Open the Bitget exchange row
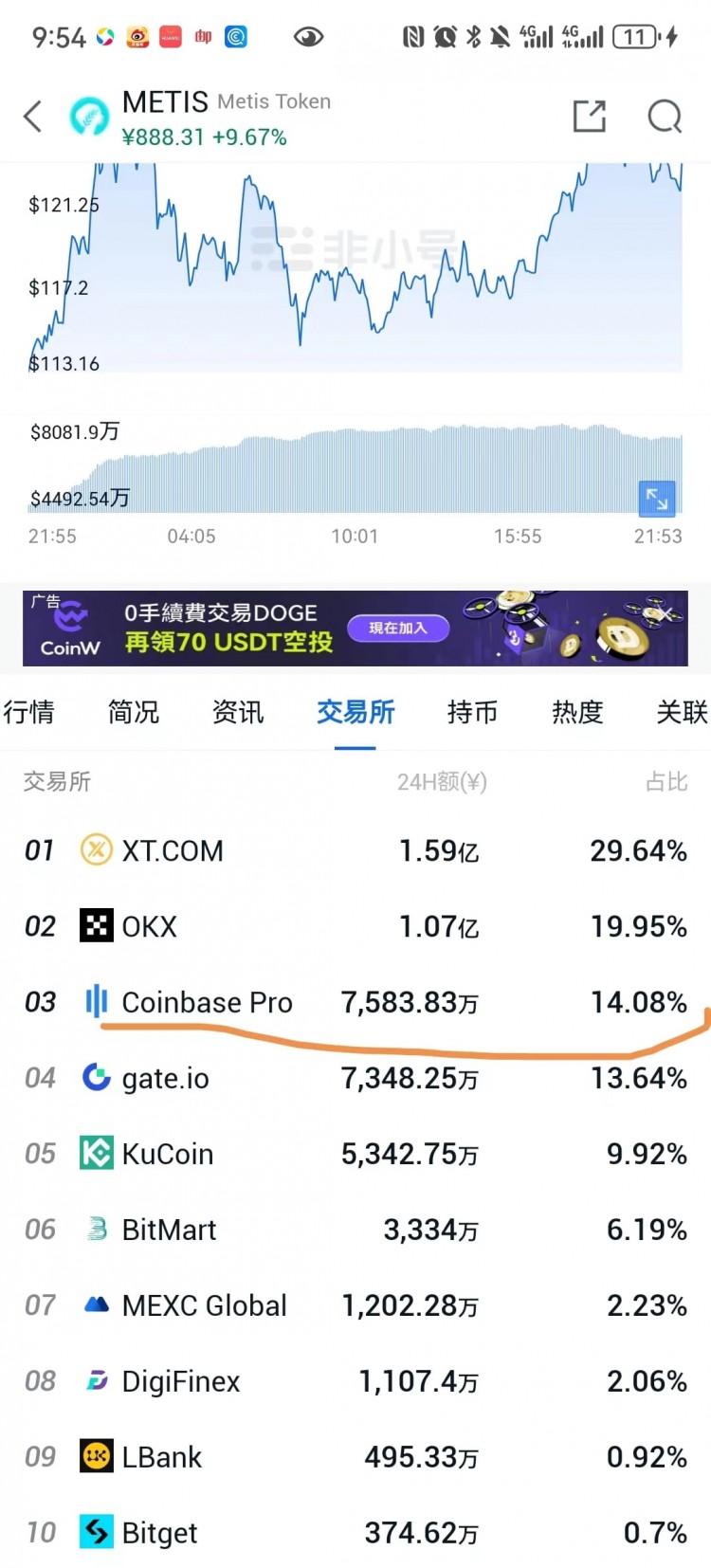711x1568 pixels. pos(355,1532)
